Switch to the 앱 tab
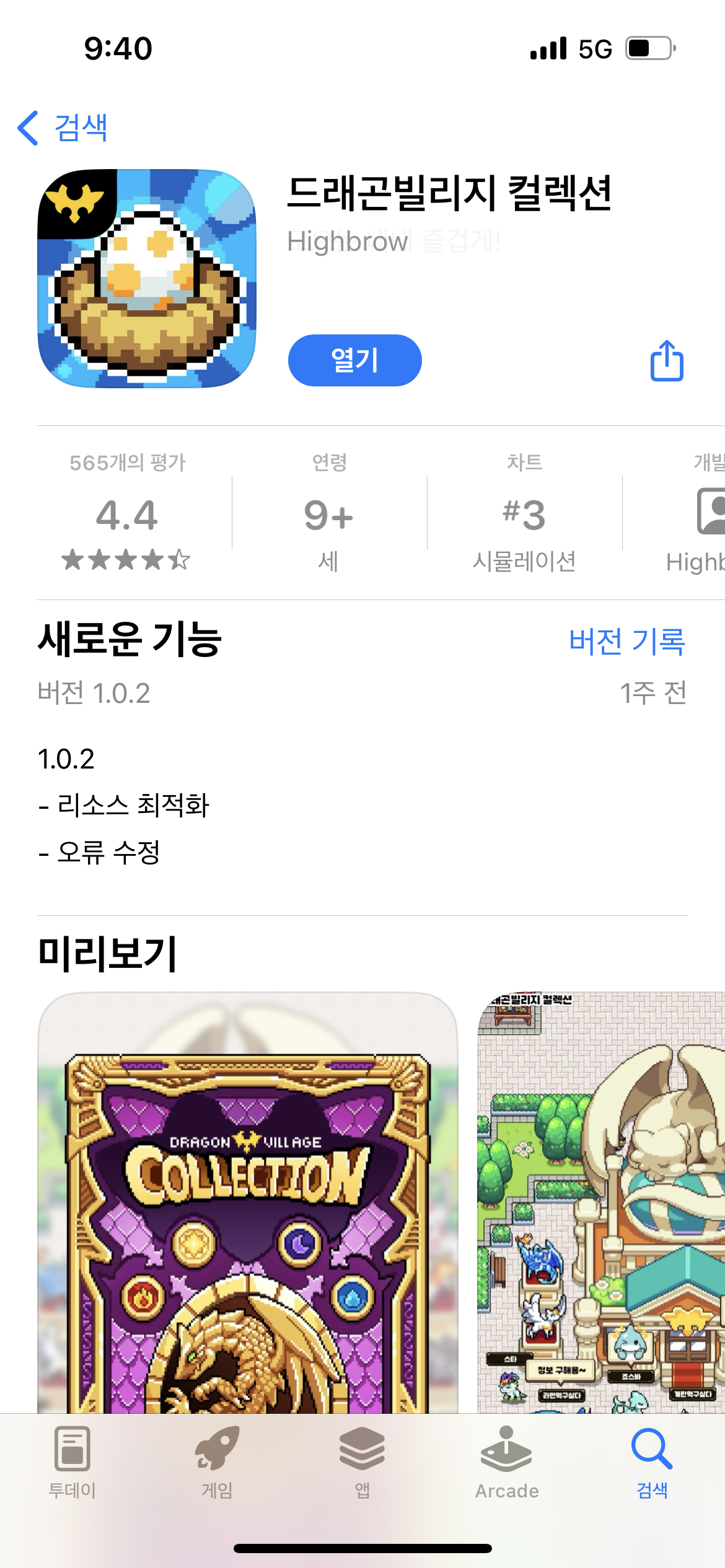Viewport: 725px width, 1568px height. tap(362, 1463)
